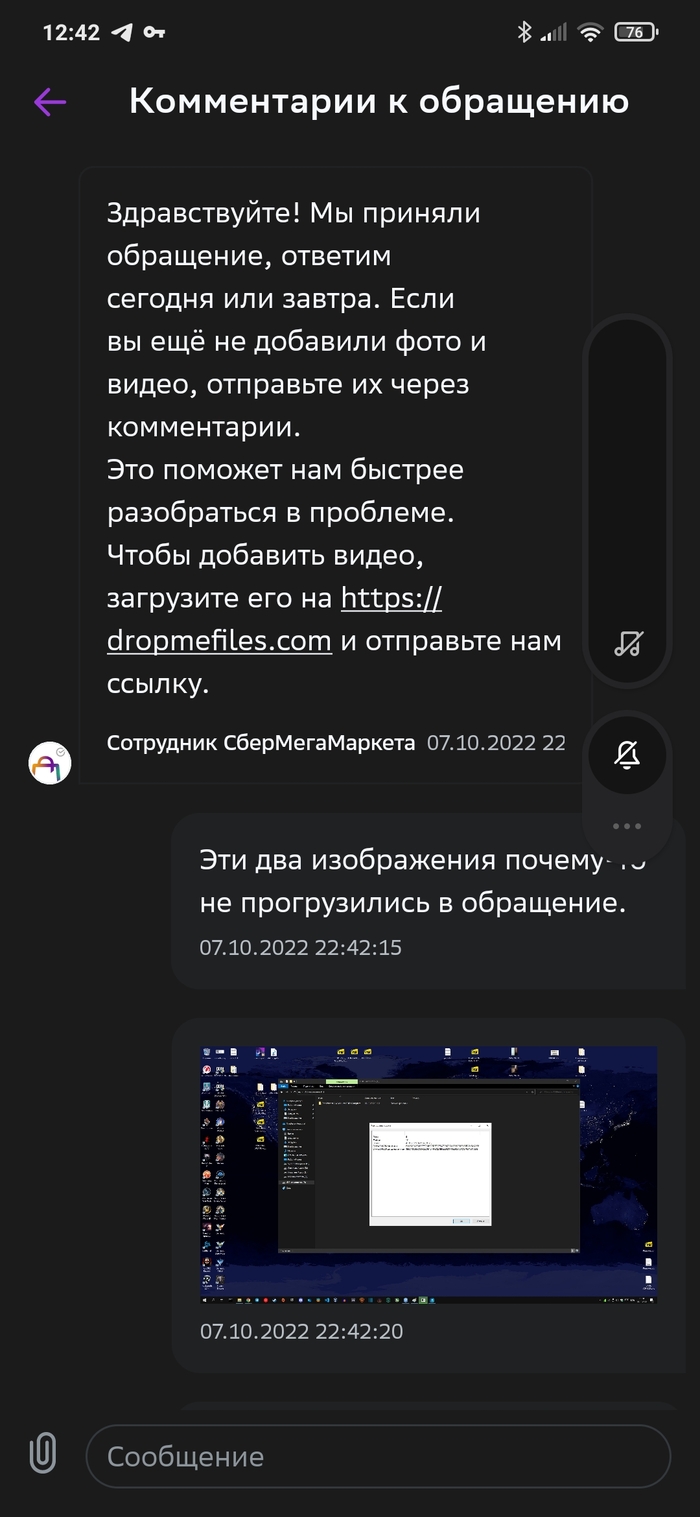Open the dropmefiles.com link
700x1517 pixels.
(219, 640)
